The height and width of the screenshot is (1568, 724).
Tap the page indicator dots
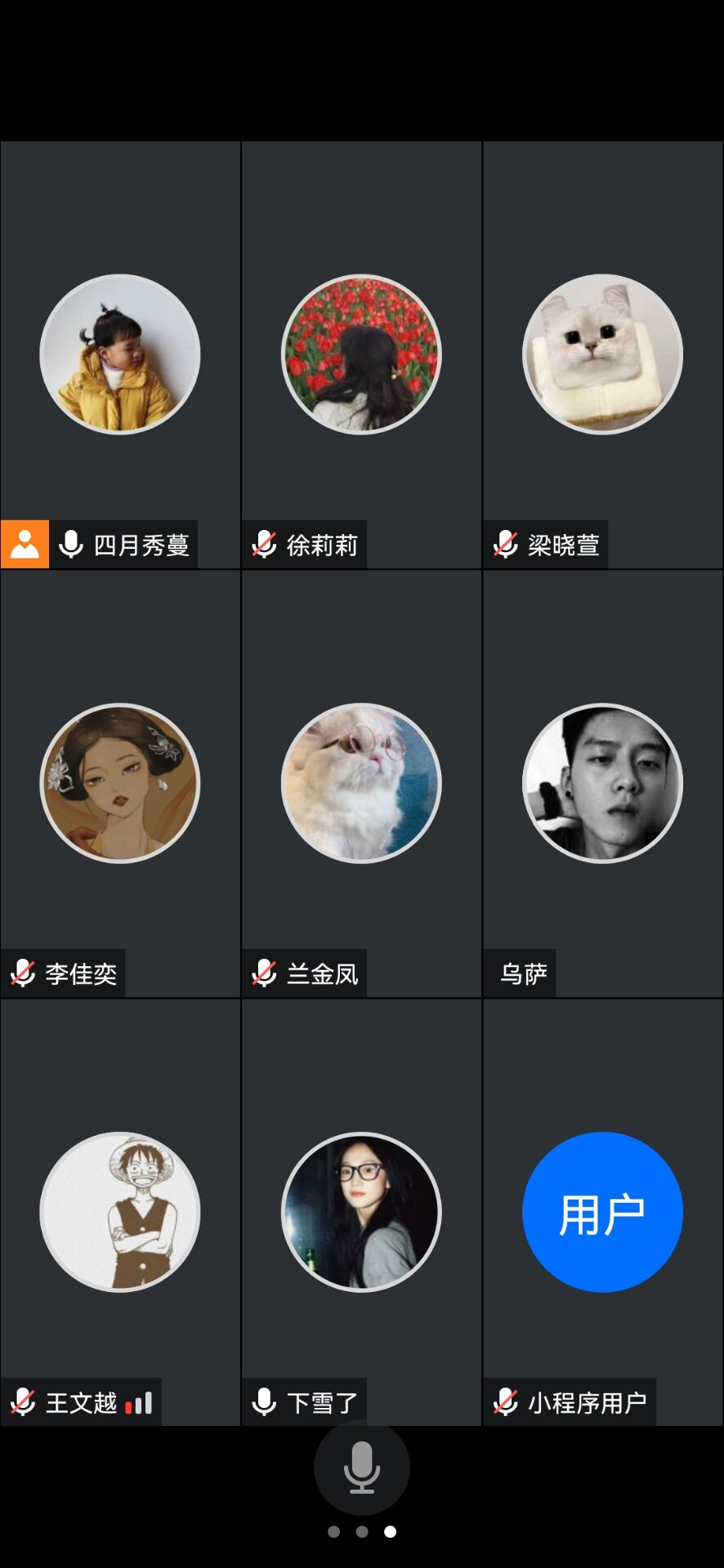[362, 1531]
